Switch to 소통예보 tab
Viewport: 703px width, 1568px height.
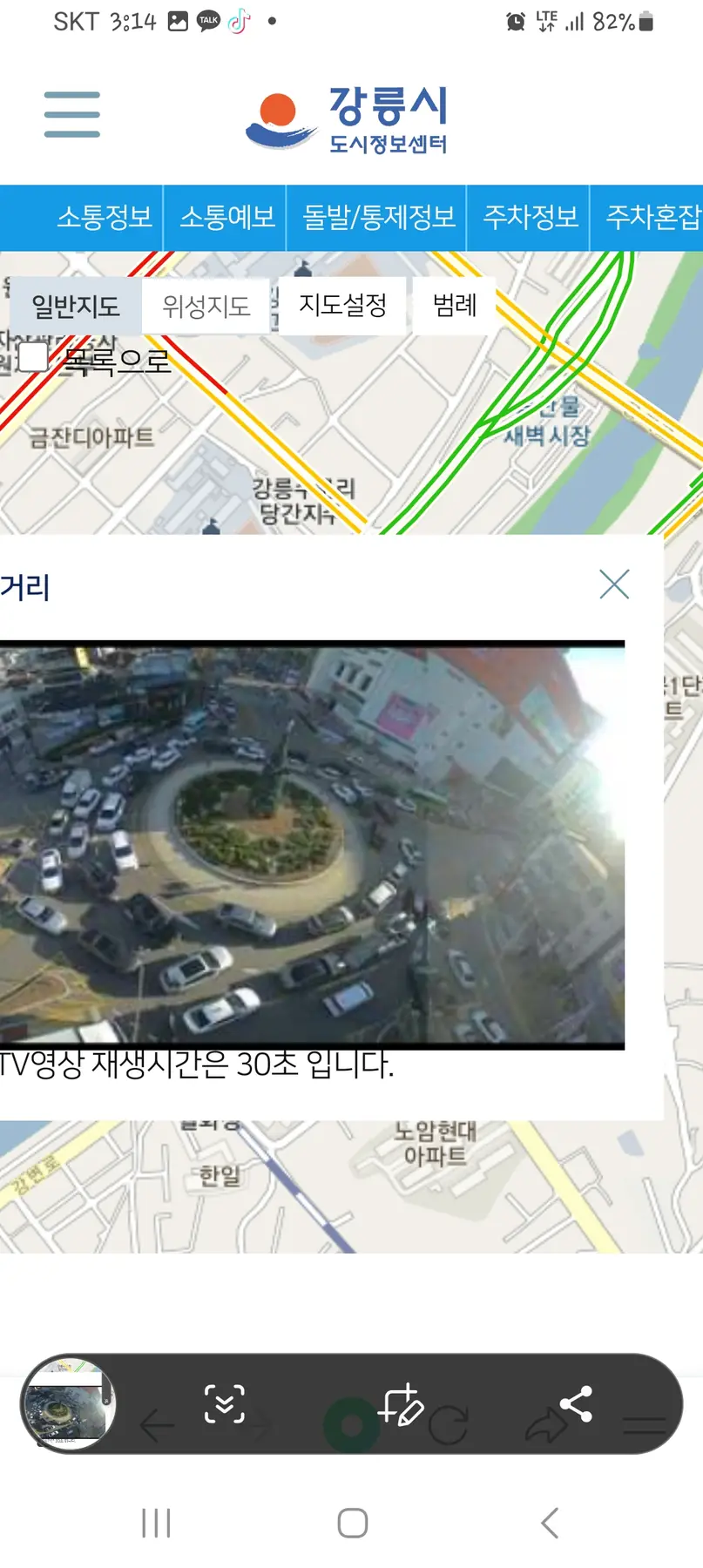(226, 217)
